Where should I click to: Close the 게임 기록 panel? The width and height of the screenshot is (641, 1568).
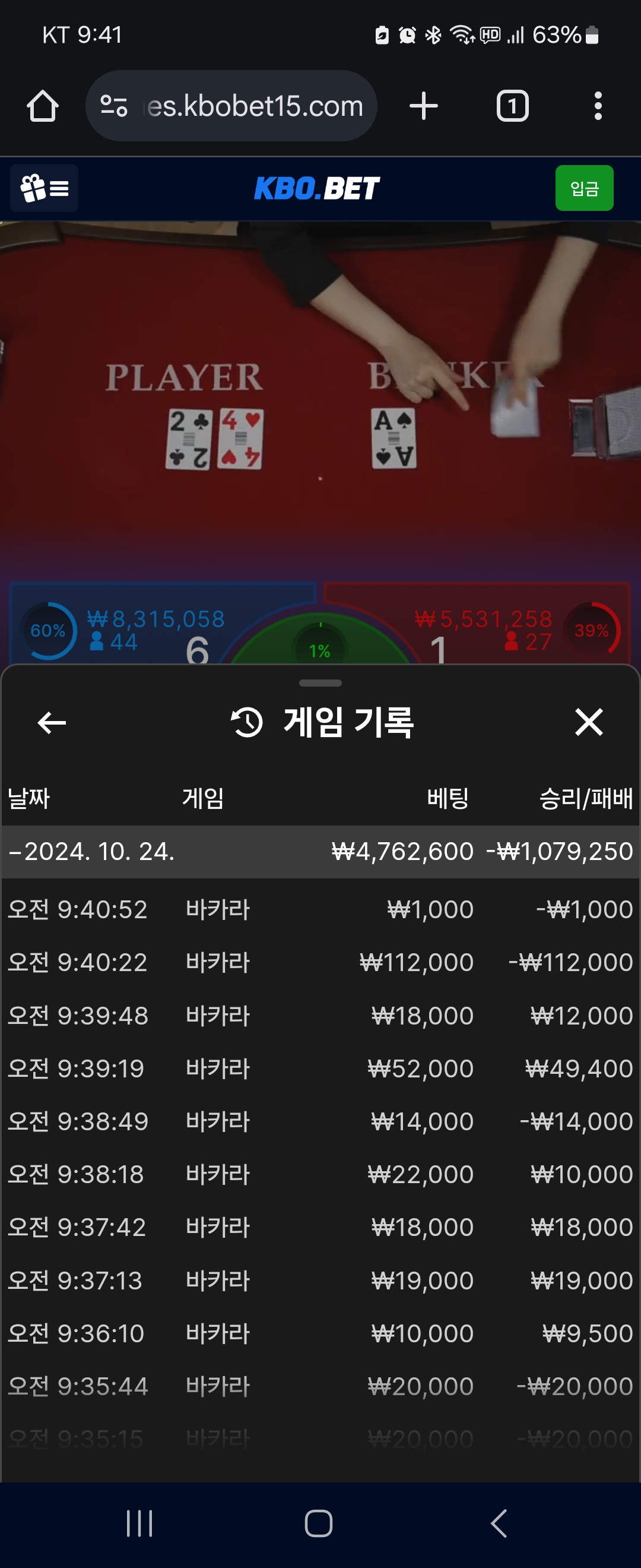589,722
